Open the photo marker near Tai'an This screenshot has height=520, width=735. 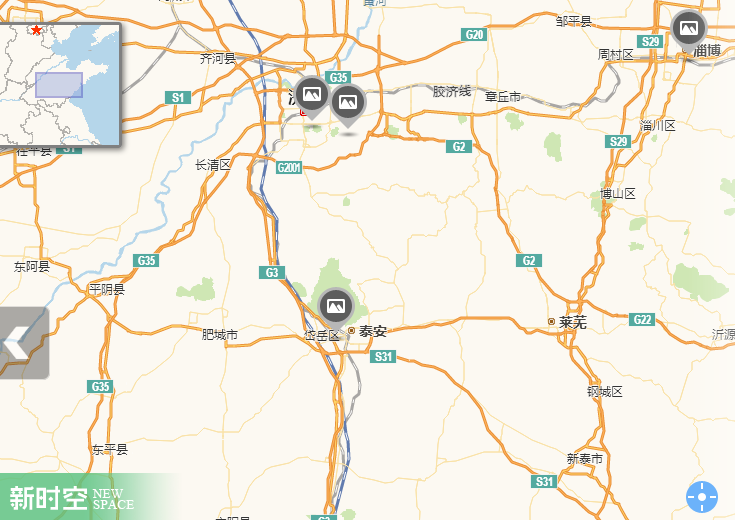pos(335,304)
